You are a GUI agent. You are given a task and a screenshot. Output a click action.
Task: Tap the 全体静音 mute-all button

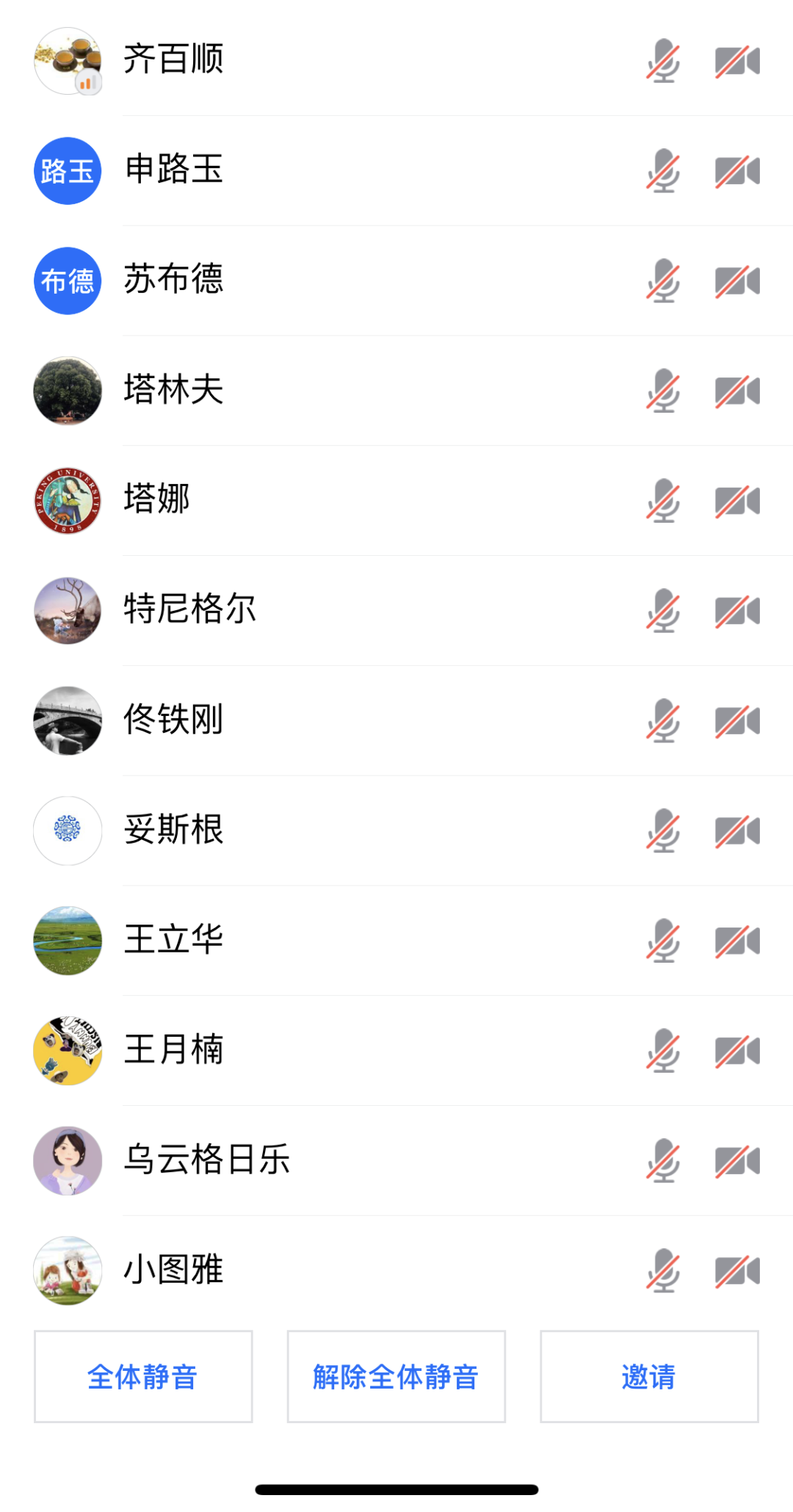click(143, 1376)
